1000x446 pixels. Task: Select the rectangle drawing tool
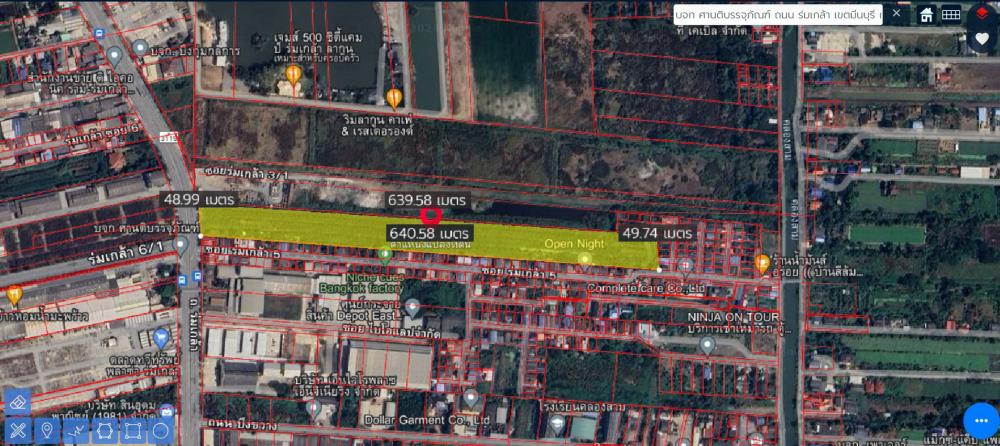(x=133, y=430)
